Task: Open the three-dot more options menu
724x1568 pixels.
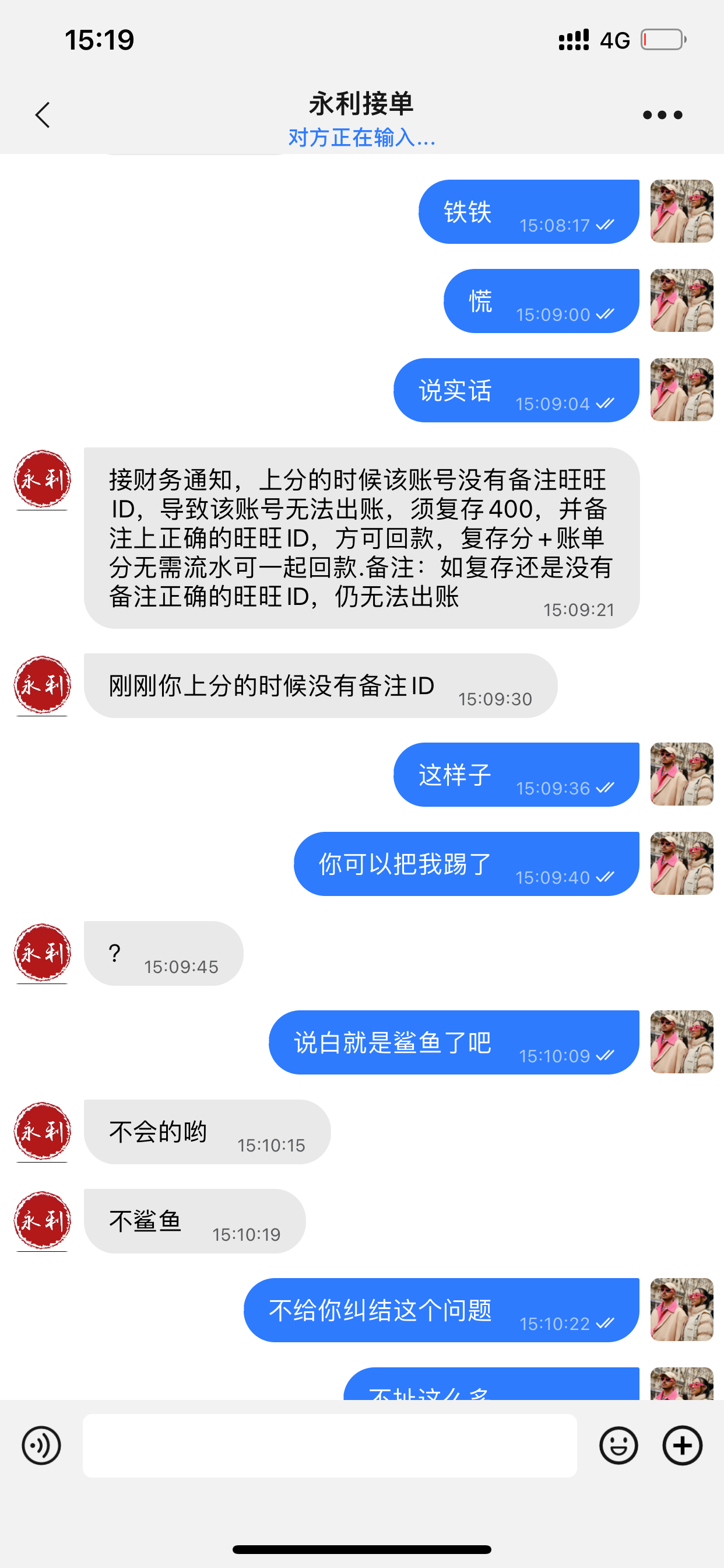Action: [663, 115]
